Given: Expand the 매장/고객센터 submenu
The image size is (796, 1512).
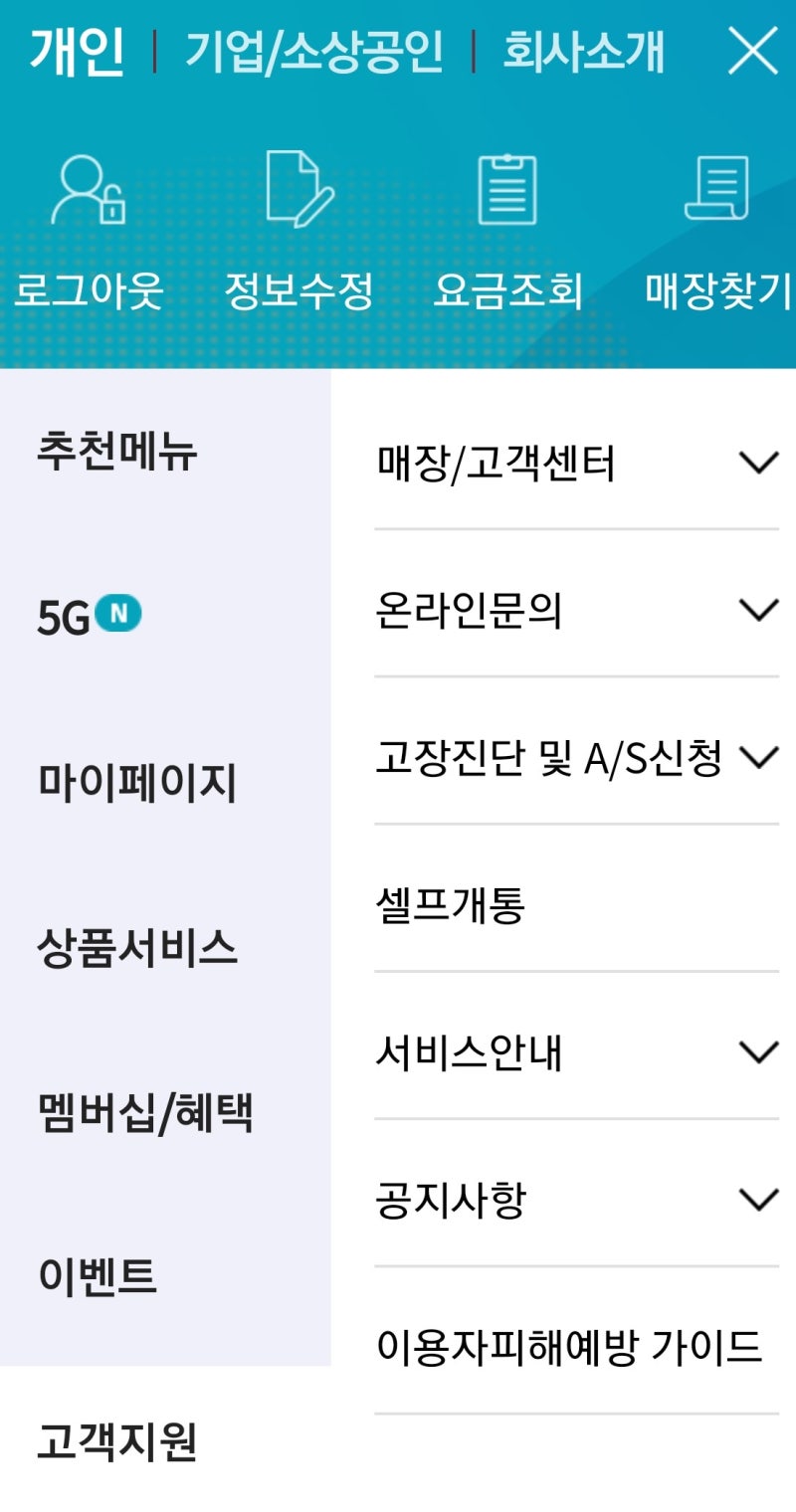Looking at the screenshot, I should pos(576,463).
